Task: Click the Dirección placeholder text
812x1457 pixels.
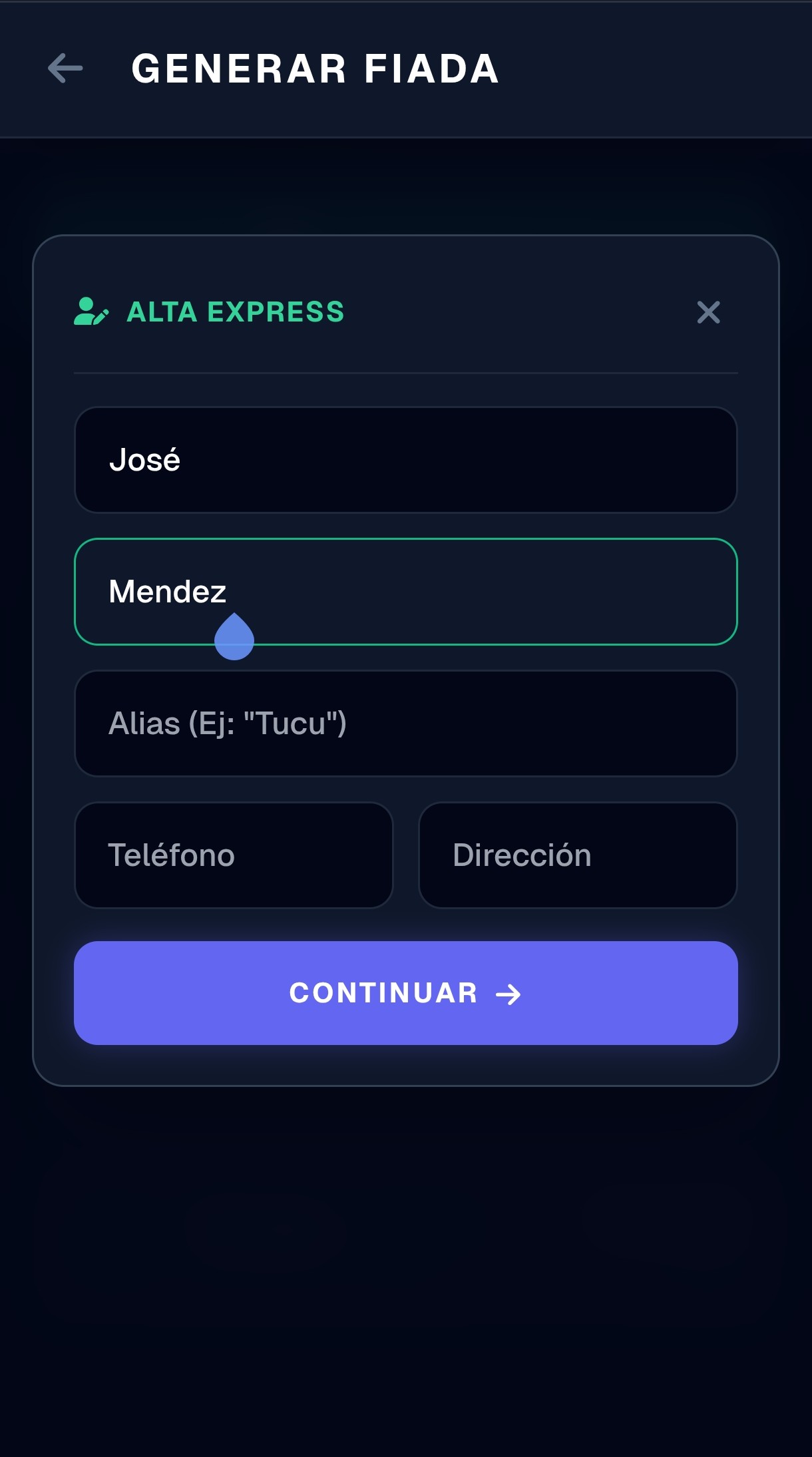Action: pyautogui.click(x=522, y=855)
